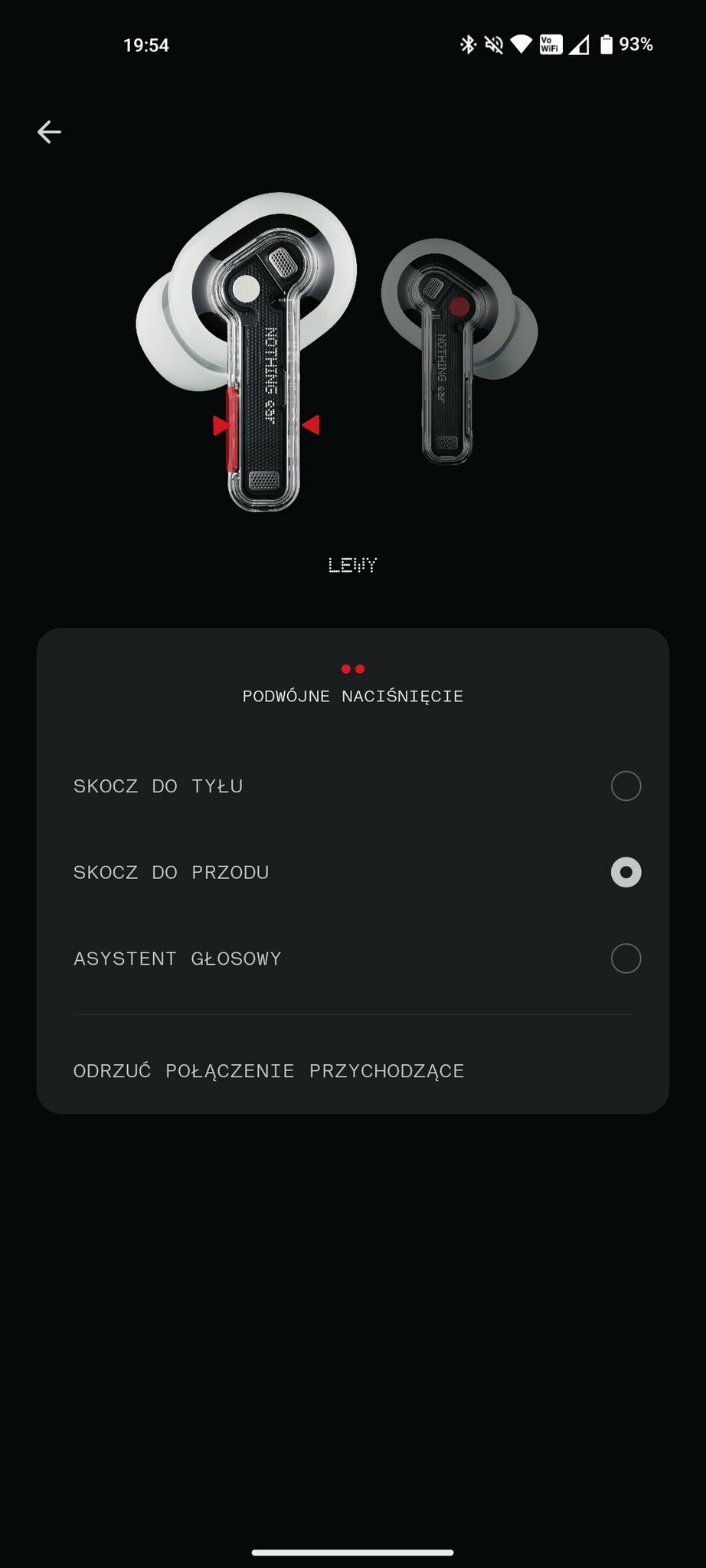Switch to the right earbud image

[x=458, y=354]
